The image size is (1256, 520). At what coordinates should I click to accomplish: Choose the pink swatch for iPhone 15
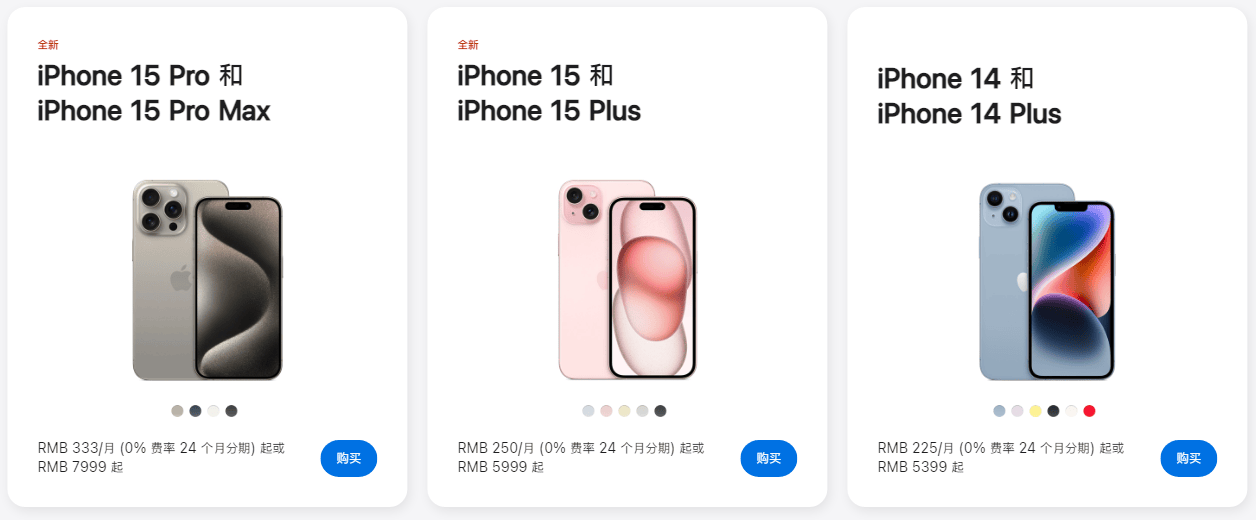[606, 411]
